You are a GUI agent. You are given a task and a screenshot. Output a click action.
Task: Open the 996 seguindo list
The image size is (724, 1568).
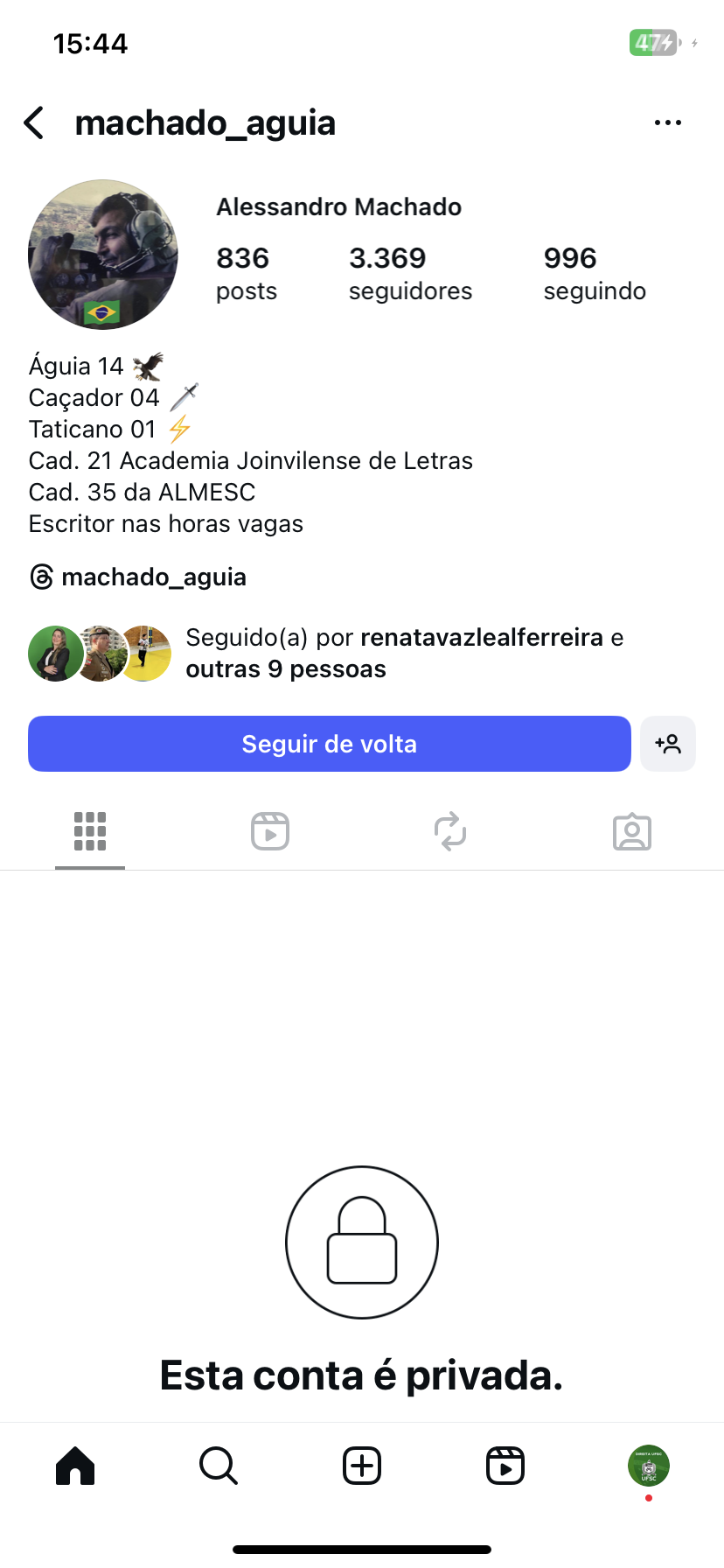tap(595, 273)
